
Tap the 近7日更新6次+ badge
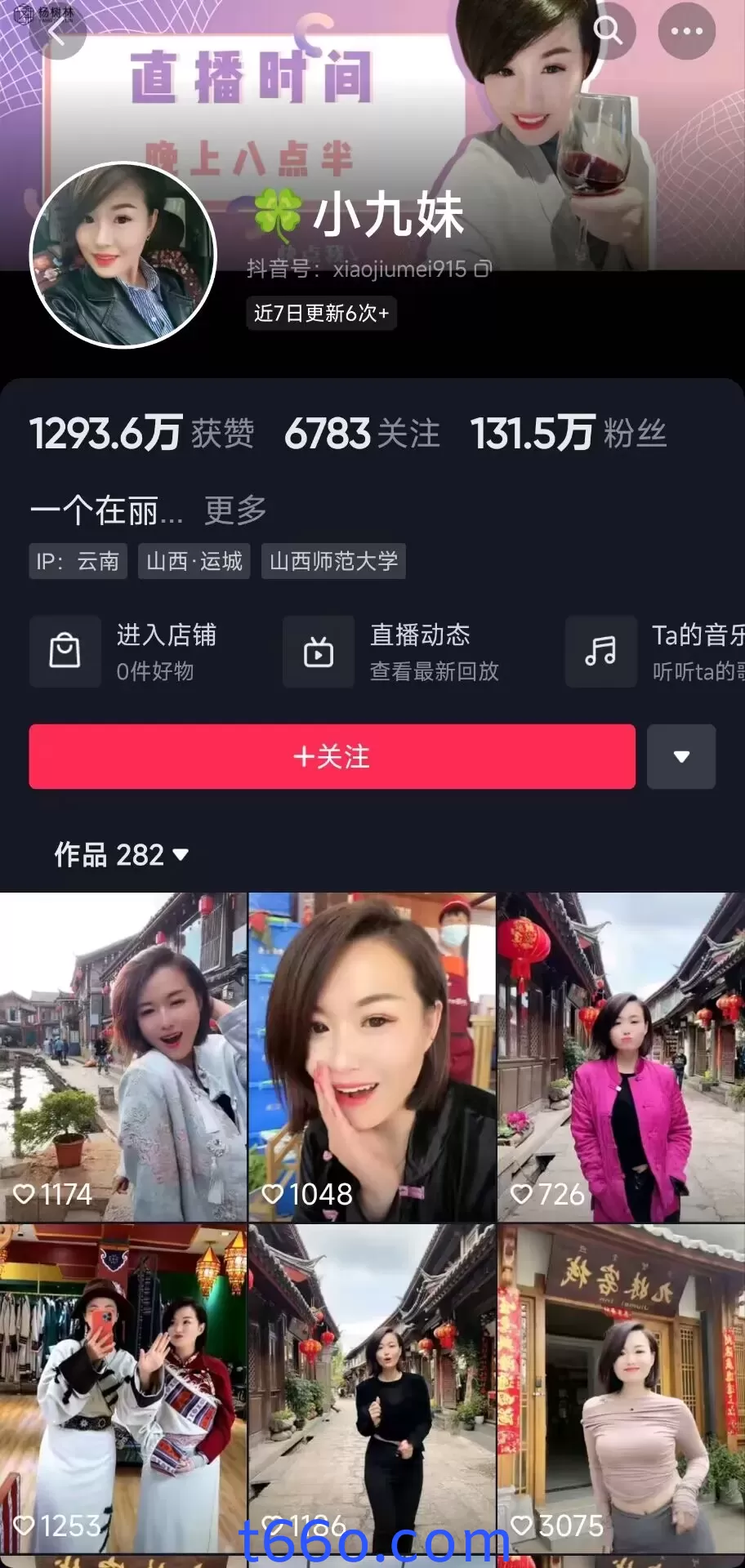(x=321, y=314)
